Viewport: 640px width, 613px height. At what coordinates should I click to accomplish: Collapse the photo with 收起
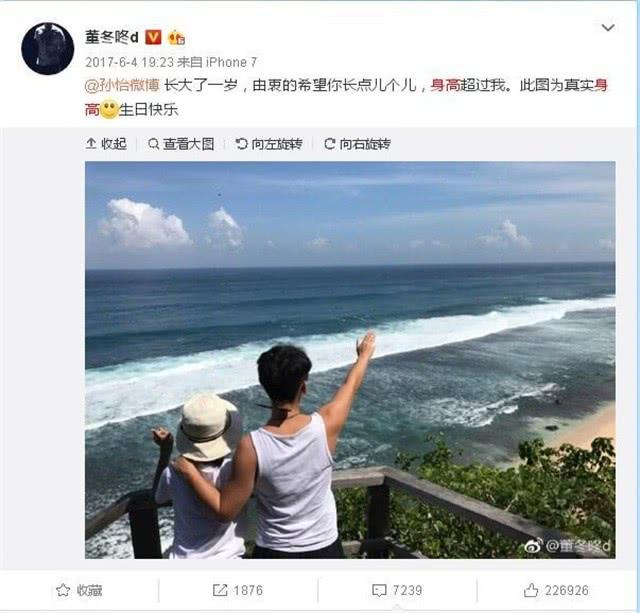pyautogui.click(x=106, y=144)
